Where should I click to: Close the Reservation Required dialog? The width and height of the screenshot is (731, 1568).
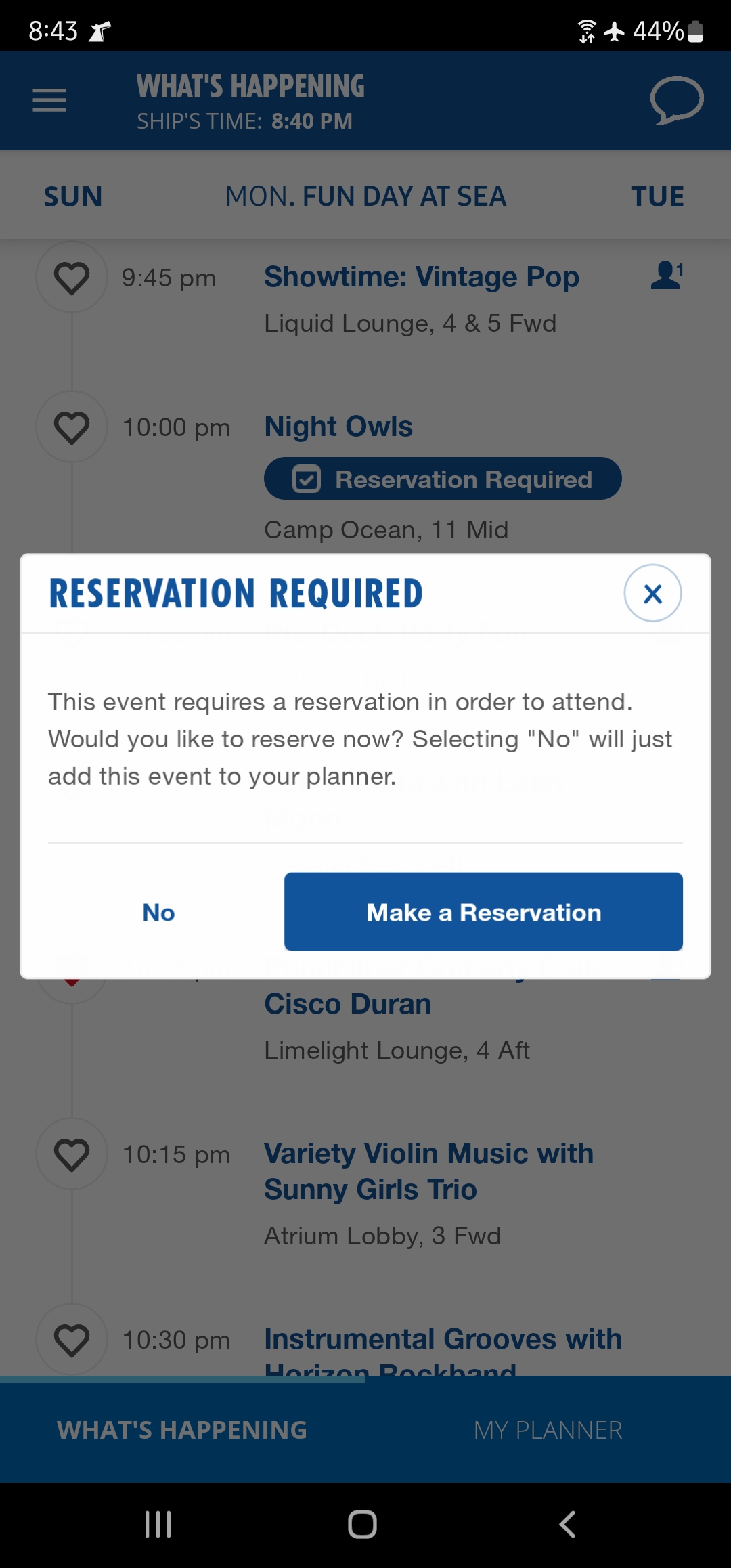point(652,593)
